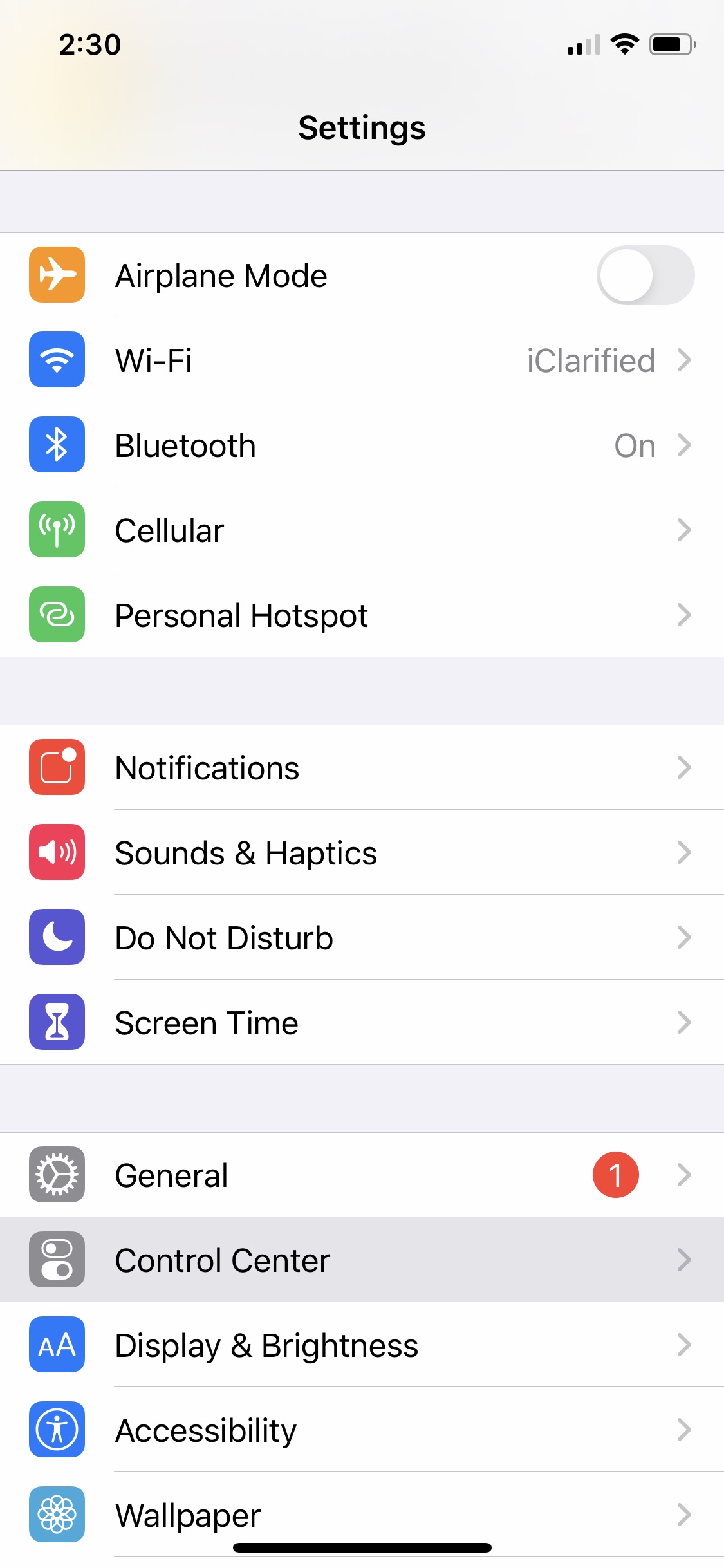Open Screen Time
Image resolution: width=724 pixels, height=1568 pixels.
(x=362, y=1023)
